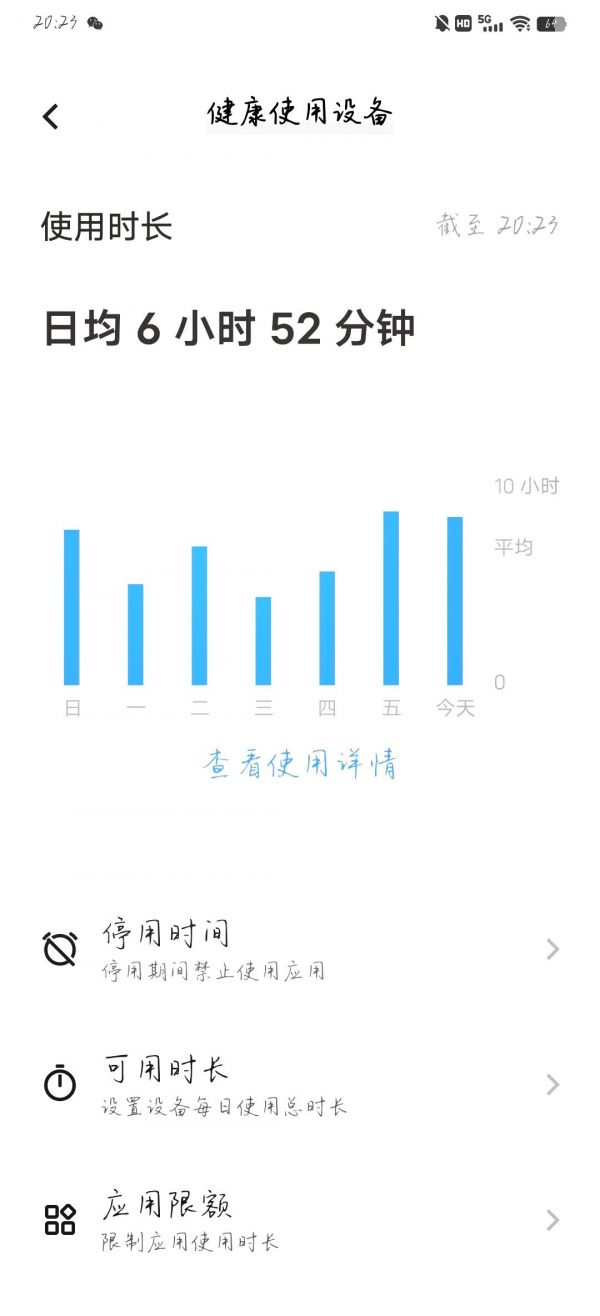Viewport: 600px width, 1316px height.
Task: Open 可用时长 daily limit row
Action: click(x=300, y=1084)
